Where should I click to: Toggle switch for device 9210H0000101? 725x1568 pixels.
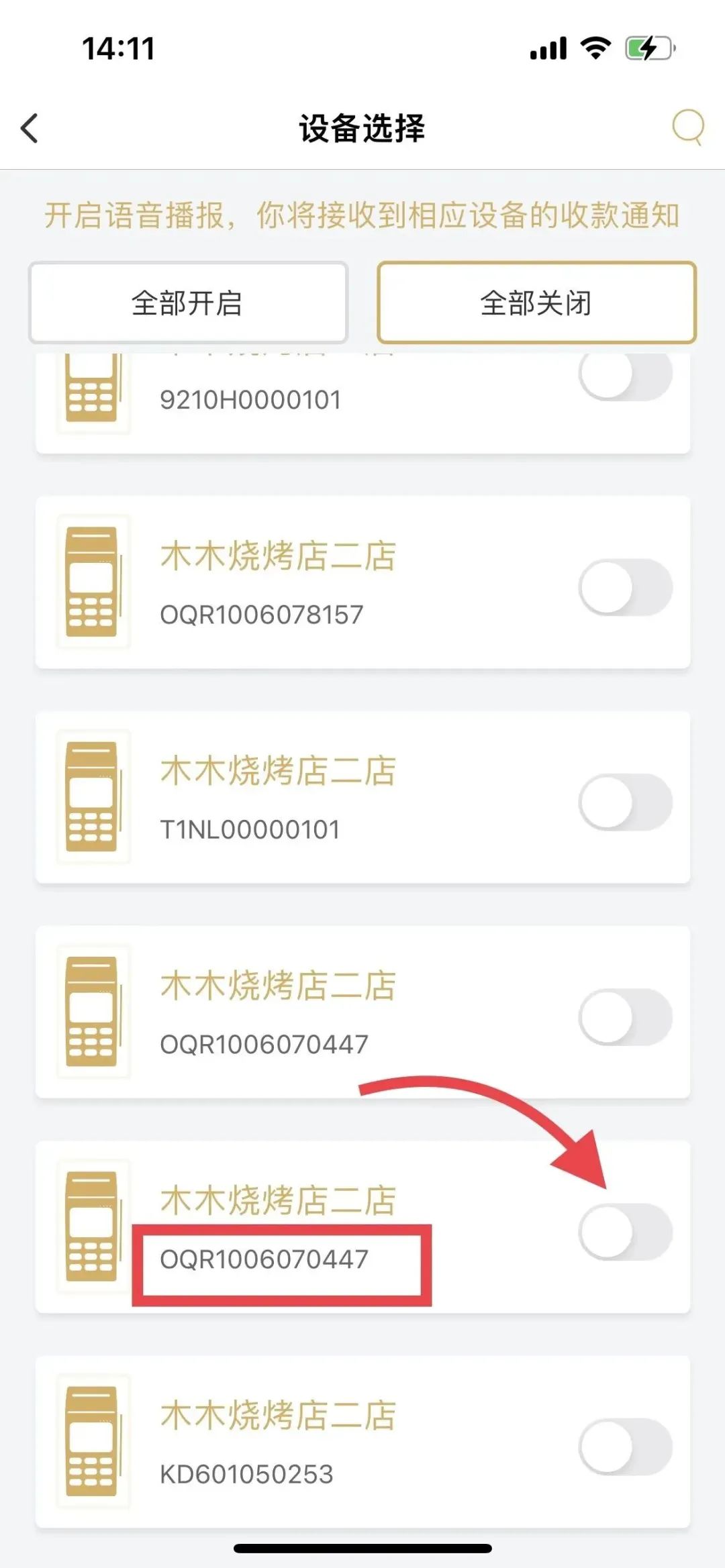point(626,374)
